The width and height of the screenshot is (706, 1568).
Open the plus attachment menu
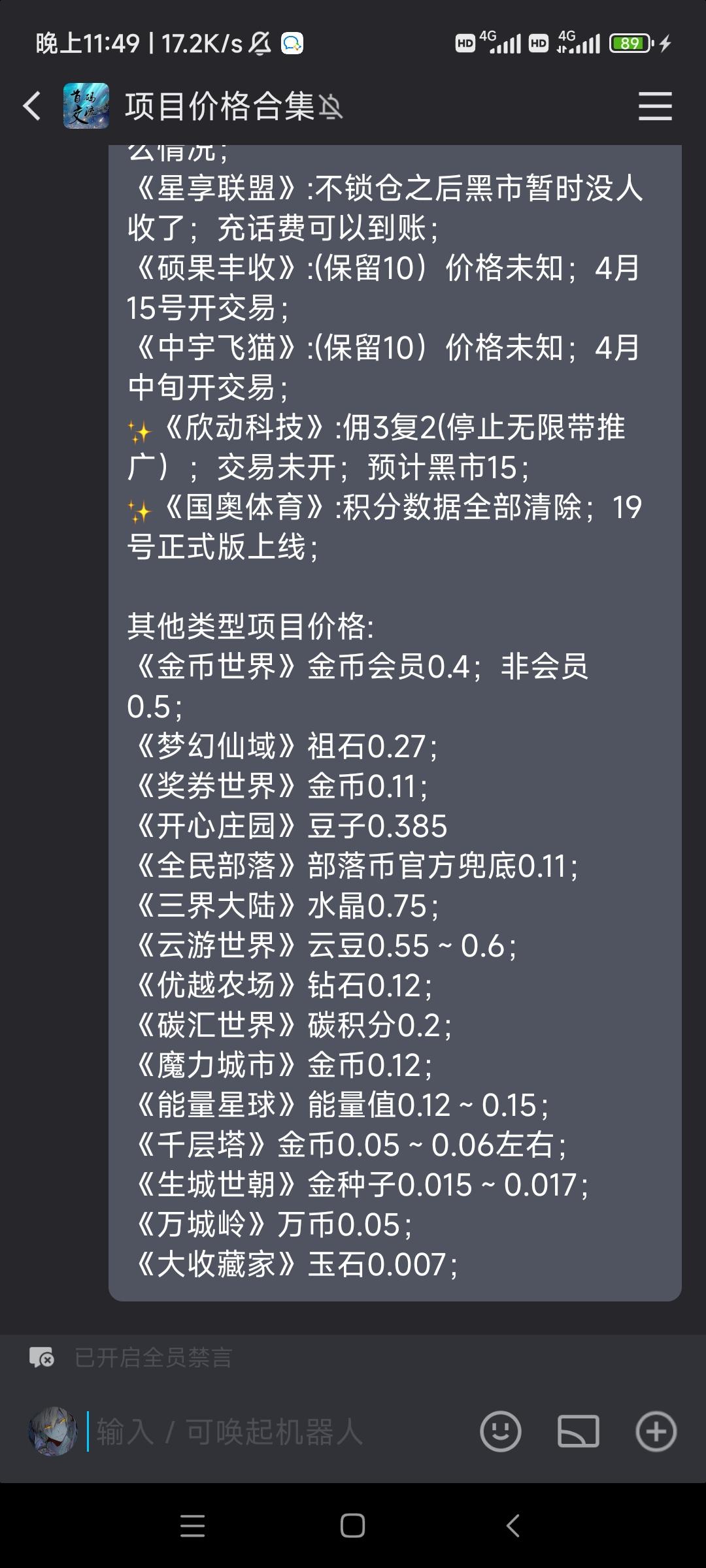(656, 1431)
